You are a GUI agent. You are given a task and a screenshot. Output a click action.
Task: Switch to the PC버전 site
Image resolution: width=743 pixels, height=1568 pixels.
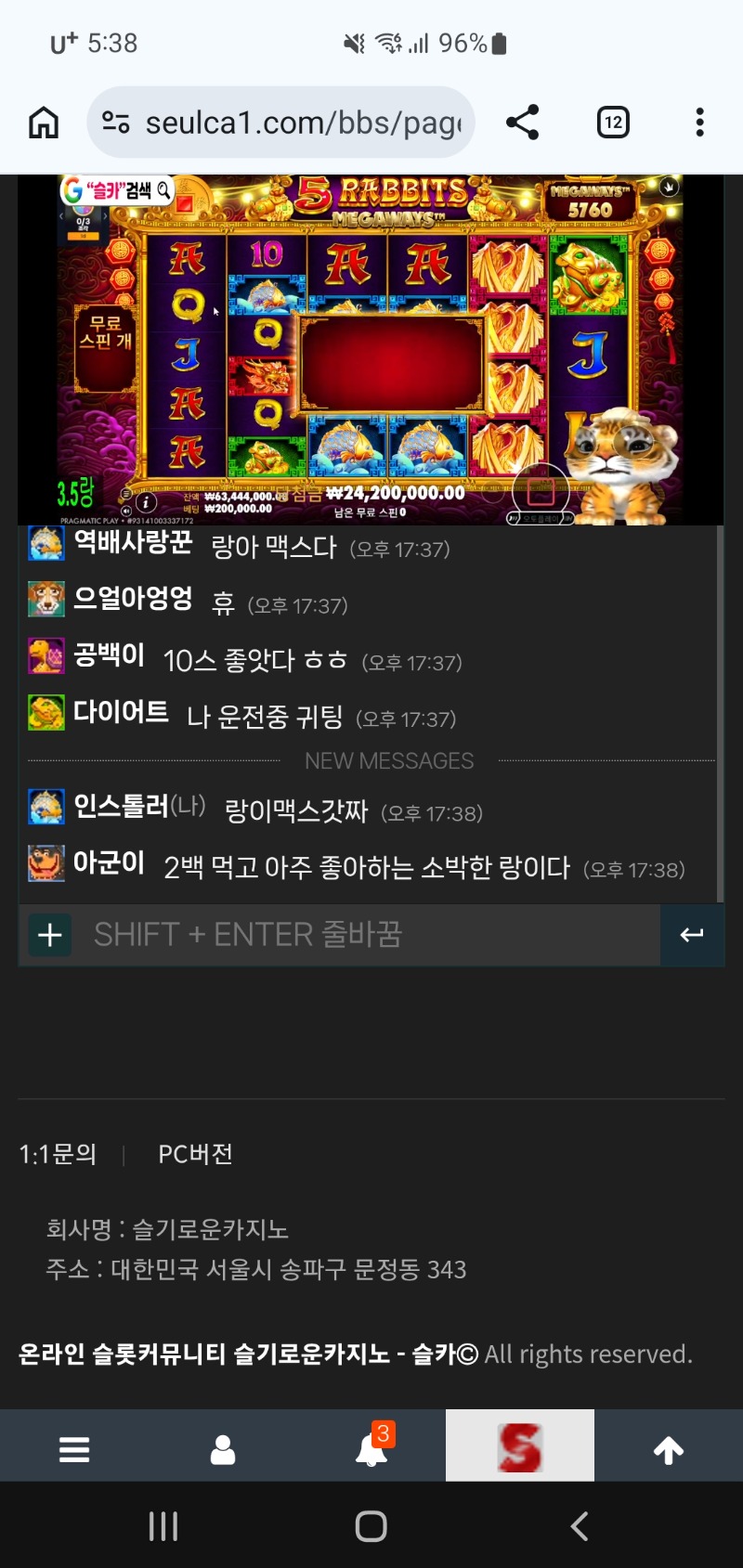(x=195, y=1154)
